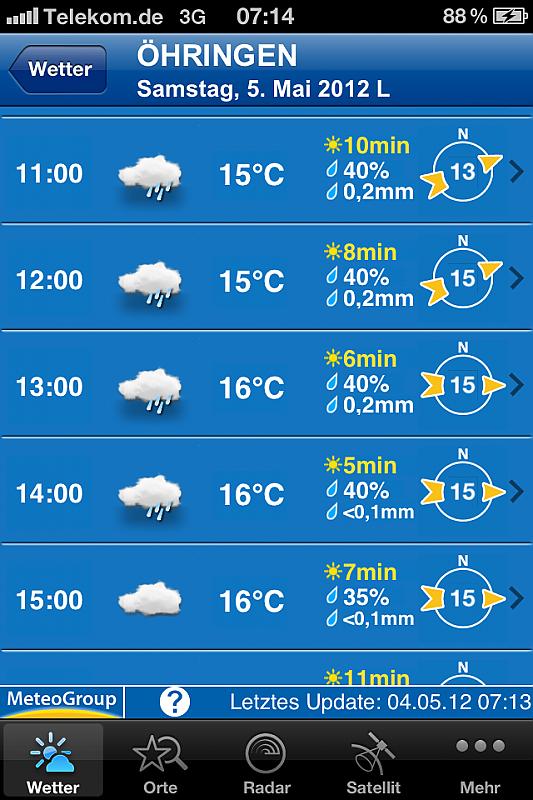The height and width of the screenshot is (800, 533).
Task: Open the 12:00 forecast details
Action: tap(266, 277)
